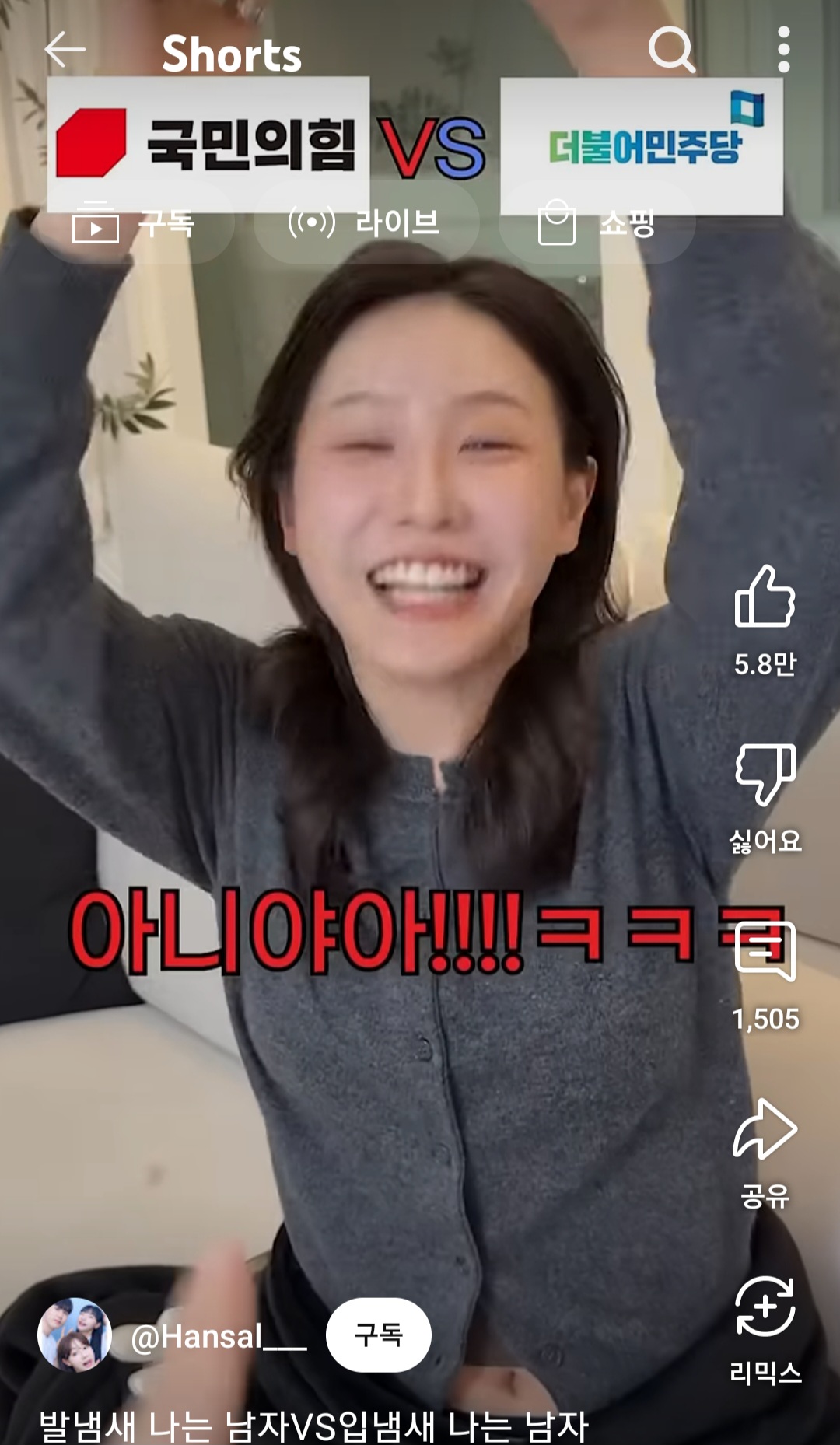Share this Short via 공유
Viewport: 840px width, 1445px height.
[765, 1130]
